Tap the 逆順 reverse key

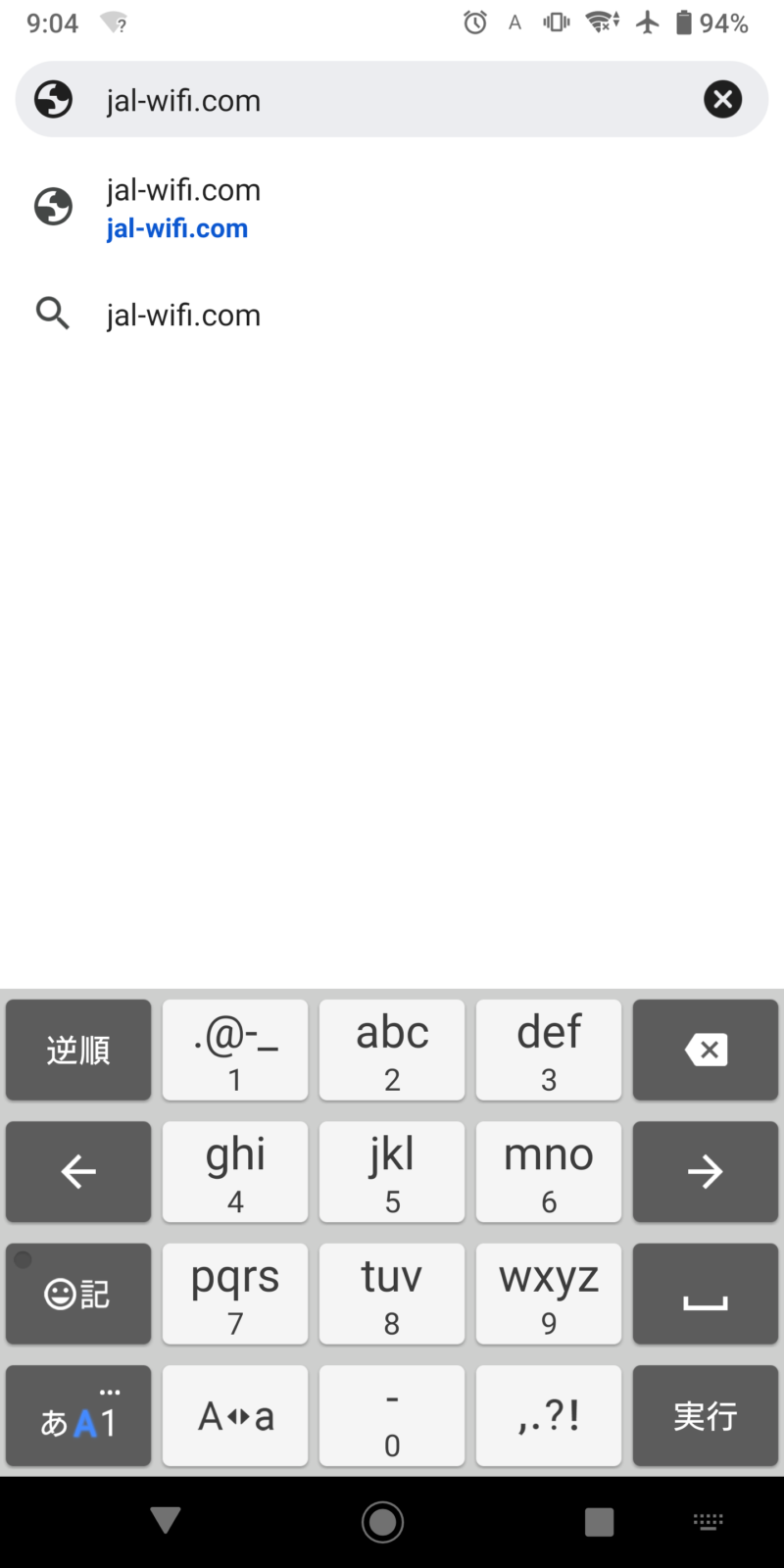coord(78,1050)
